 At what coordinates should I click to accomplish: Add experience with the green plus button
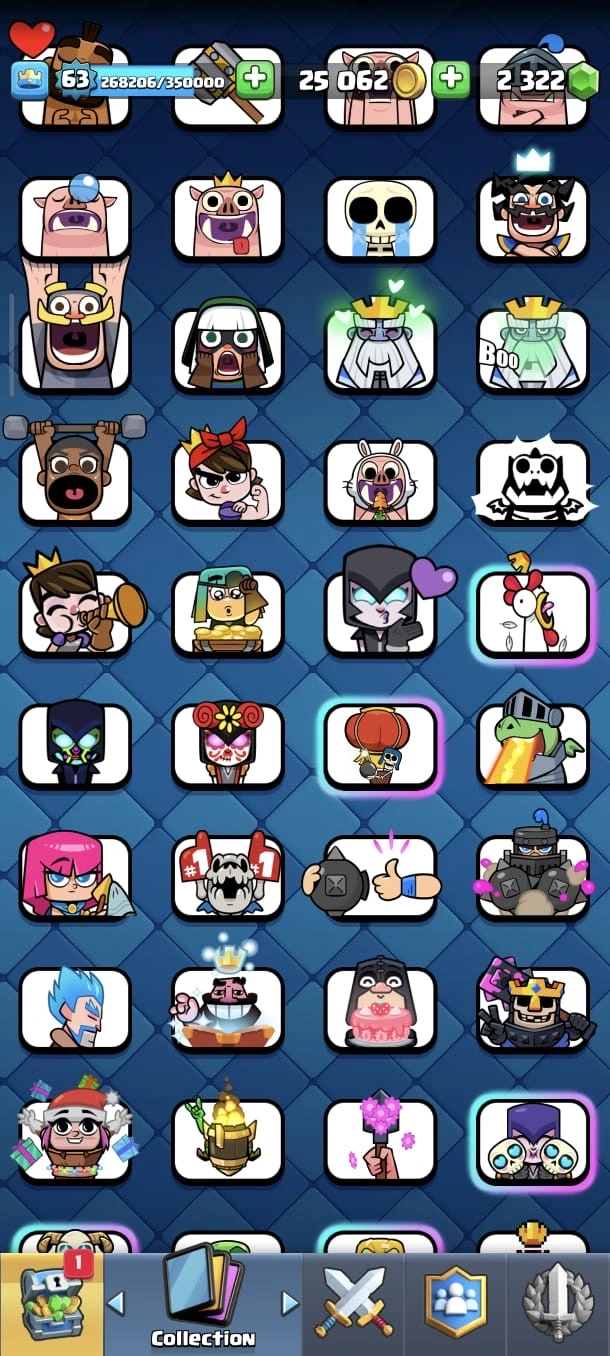tap(255, 80)
